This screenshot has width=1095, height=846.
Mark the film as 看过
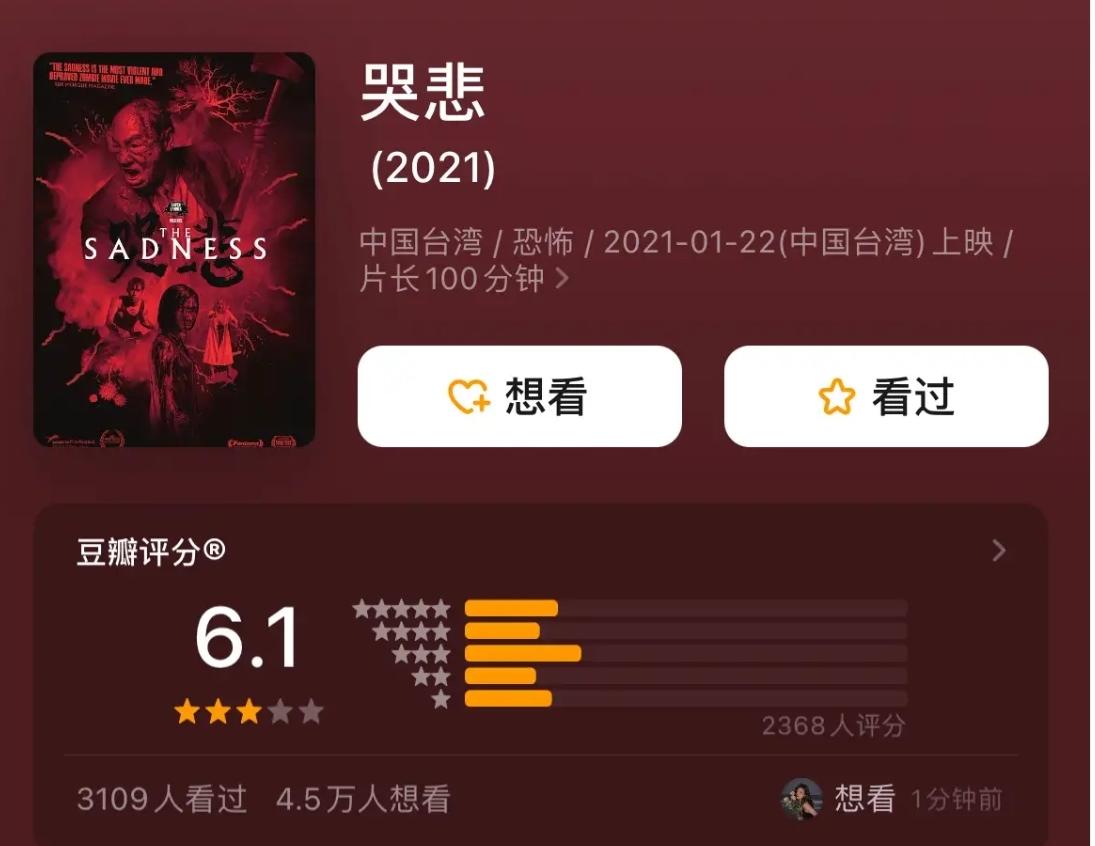click(885, 396)
